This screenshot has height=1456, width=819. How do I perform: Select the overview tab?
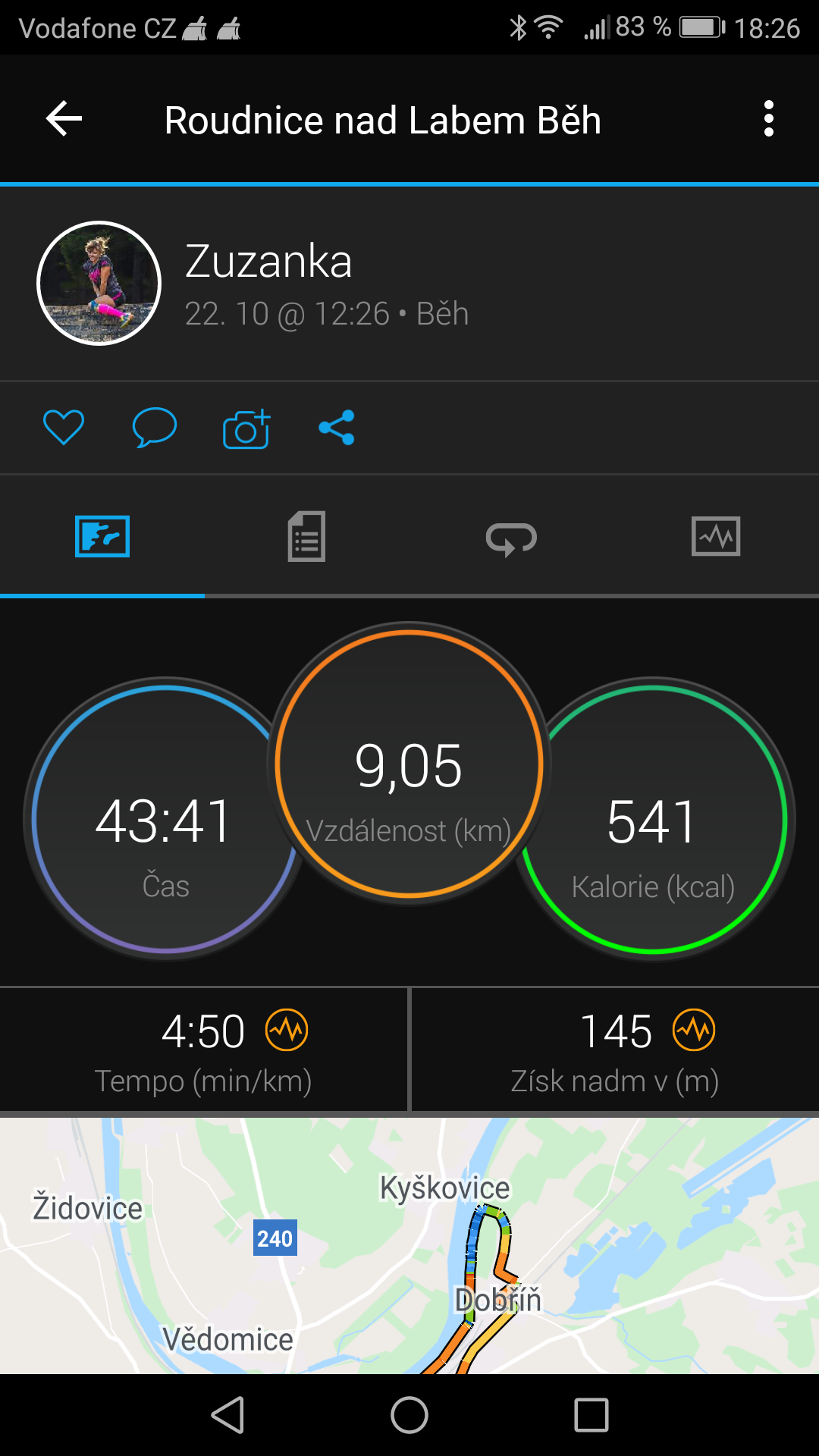click(x=102, y=537)
